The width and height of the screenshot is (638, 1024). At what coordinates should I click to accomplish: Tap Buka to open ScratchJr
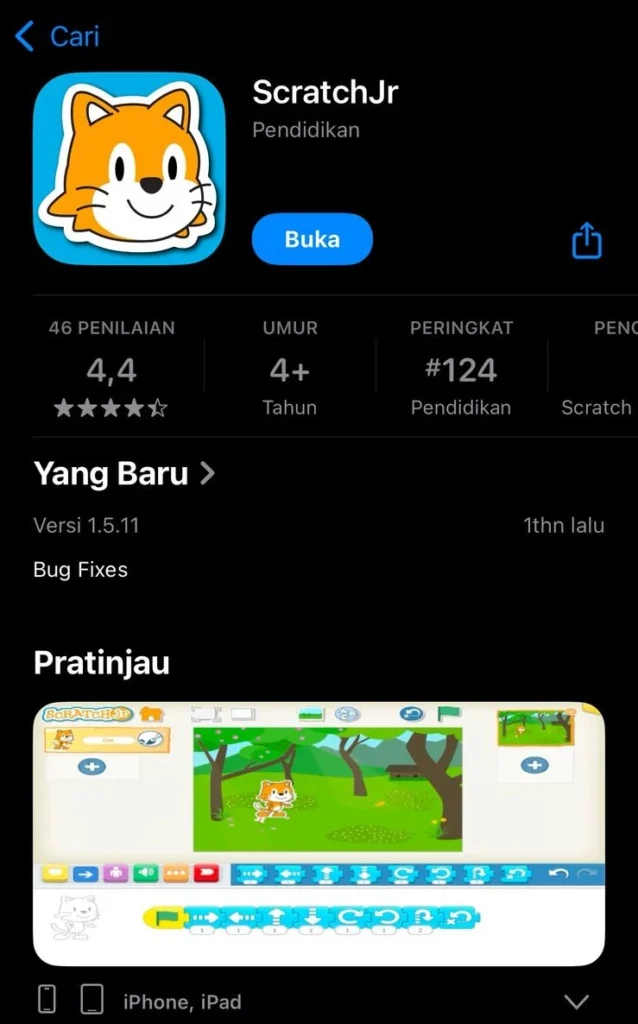click(312, 240)
